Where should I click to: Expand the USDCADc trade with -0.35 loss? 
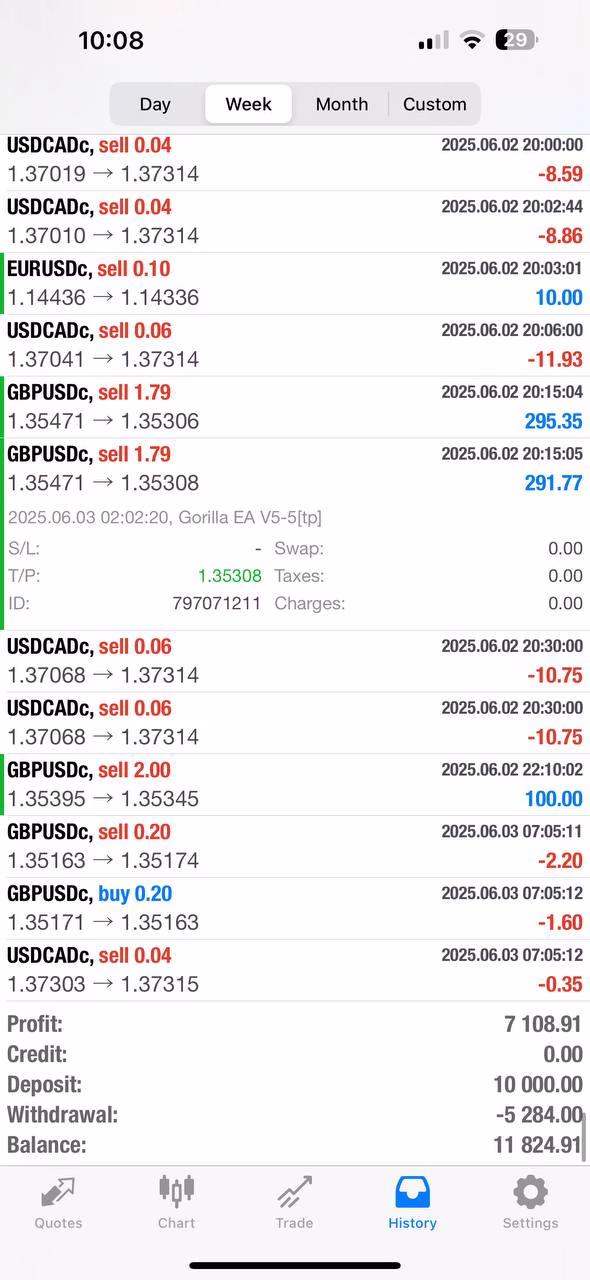(x=295, y=970)
